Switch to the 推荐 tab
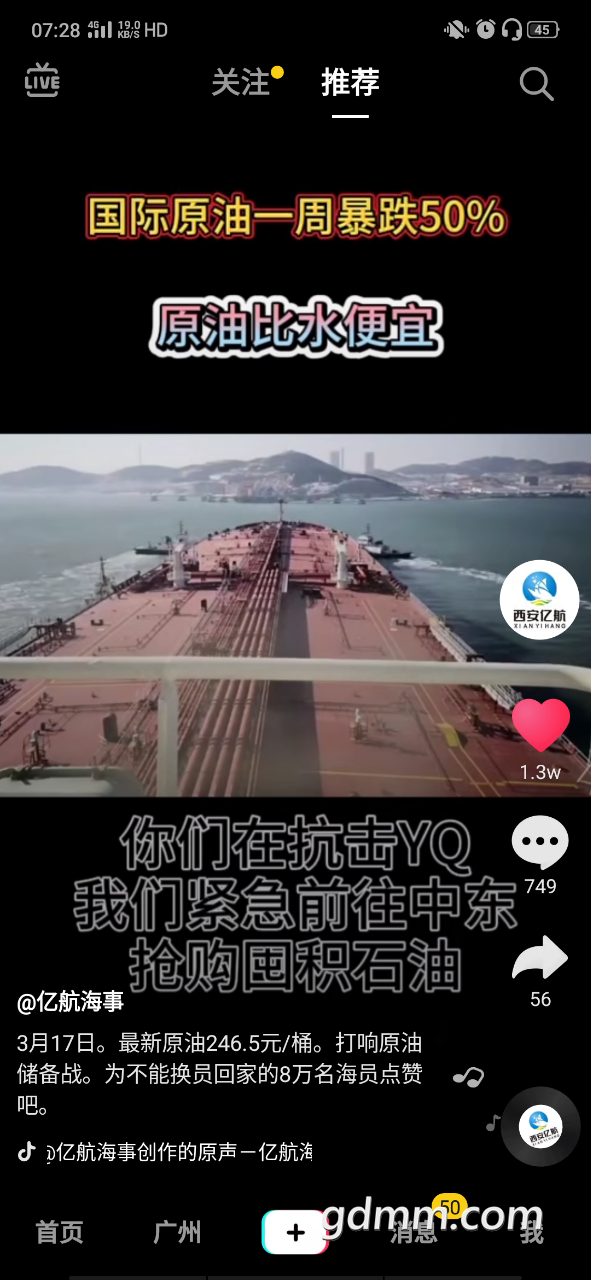591x1280 pixels. (350, 82)
